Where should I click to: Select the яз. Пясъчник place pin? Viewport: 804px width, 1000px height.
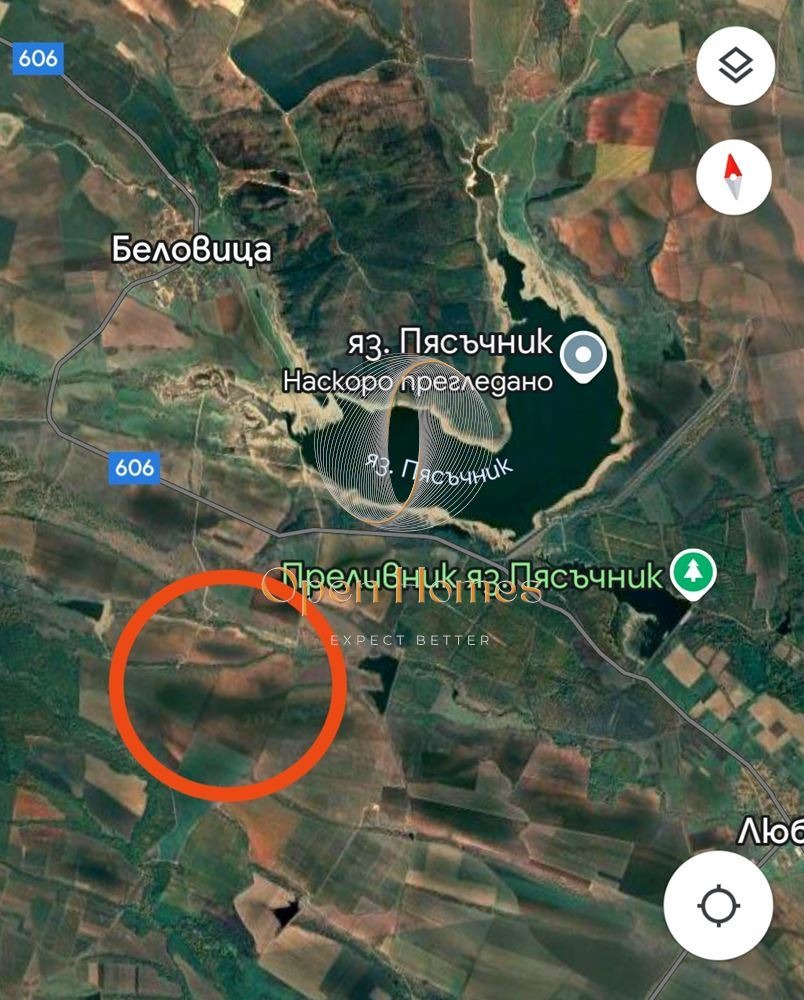pos(583,355)
